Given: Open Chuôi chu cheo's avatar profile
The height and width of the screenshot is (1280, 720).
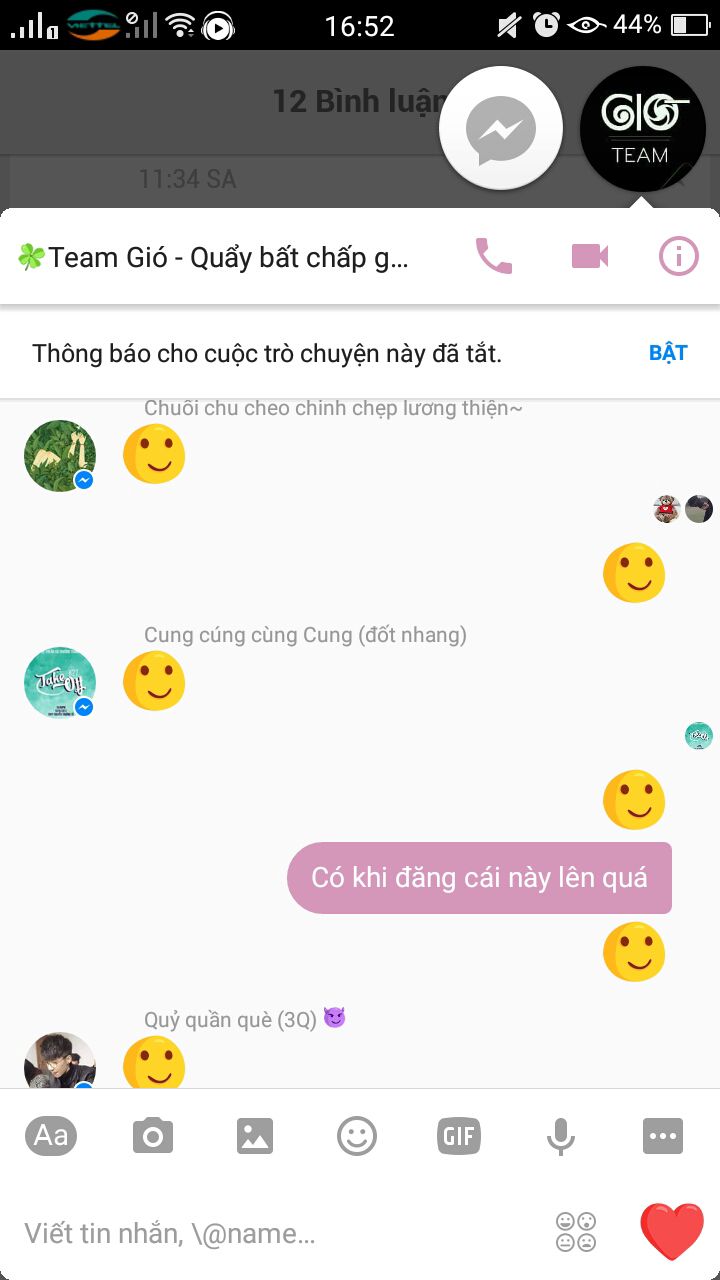Looking at the screenshot, I should click(x=60, y=456).
